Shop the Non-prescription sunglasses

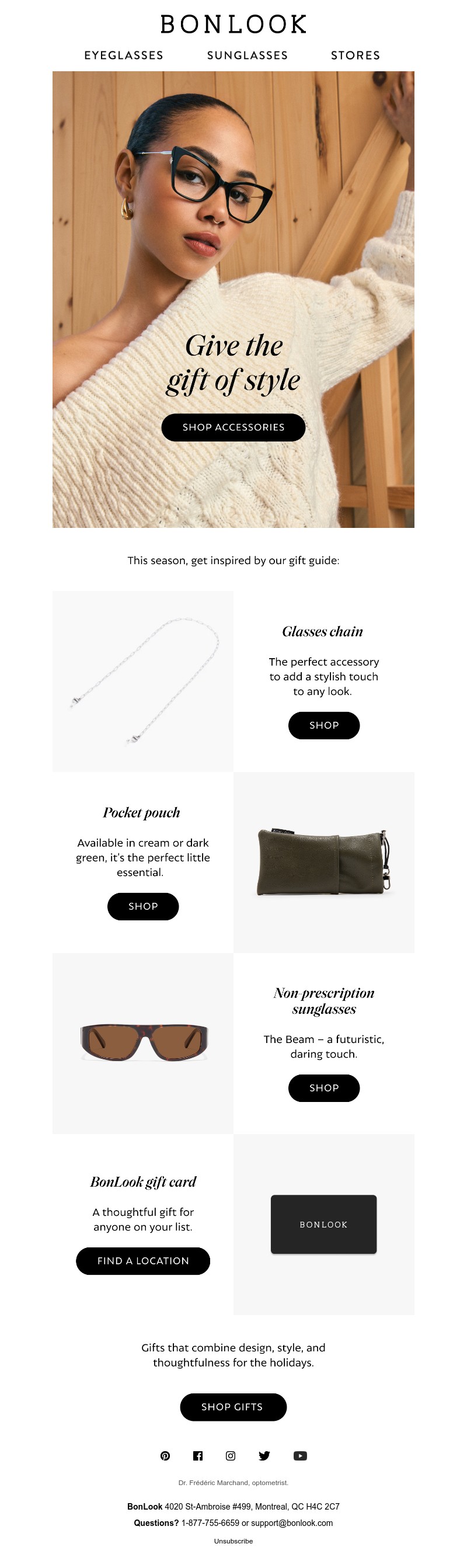[x=323, y=1088]
